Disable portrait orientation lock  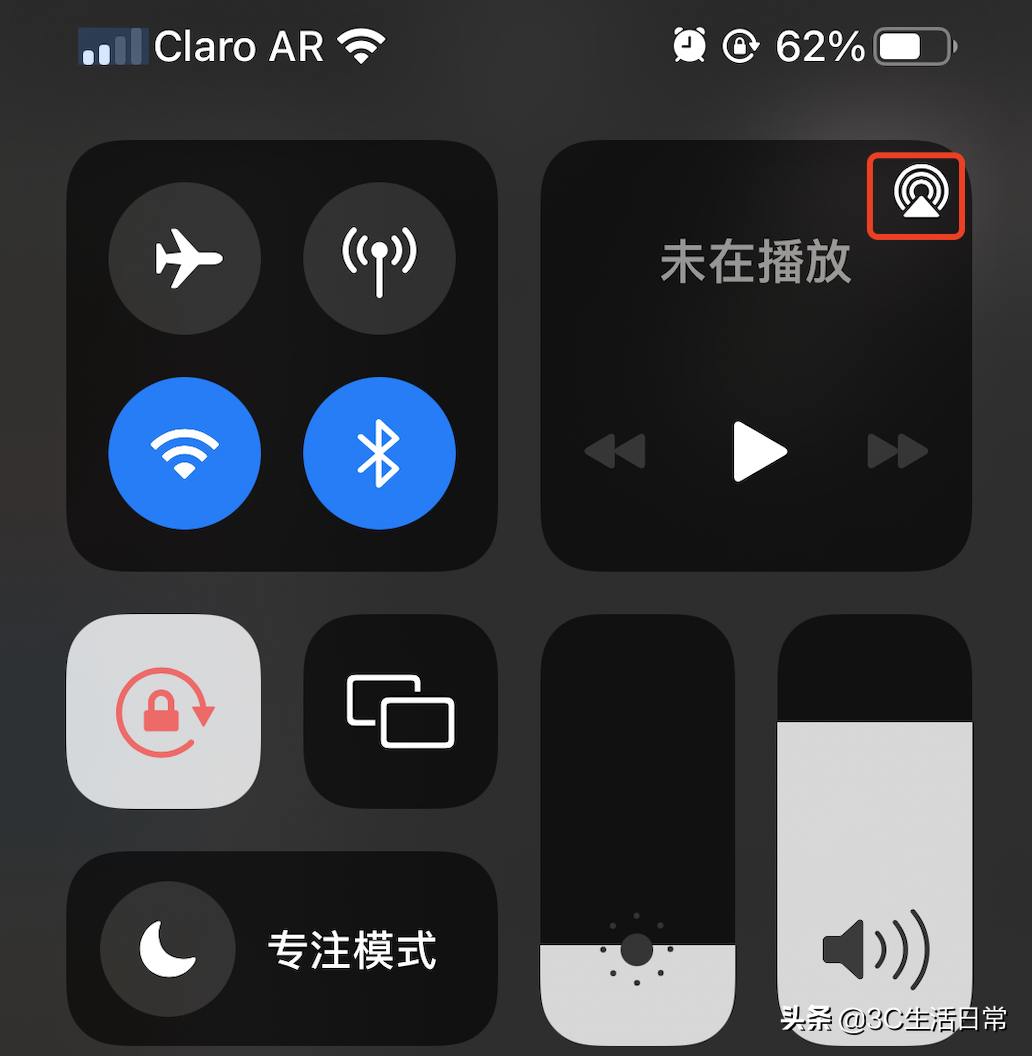tap(163, 711)
